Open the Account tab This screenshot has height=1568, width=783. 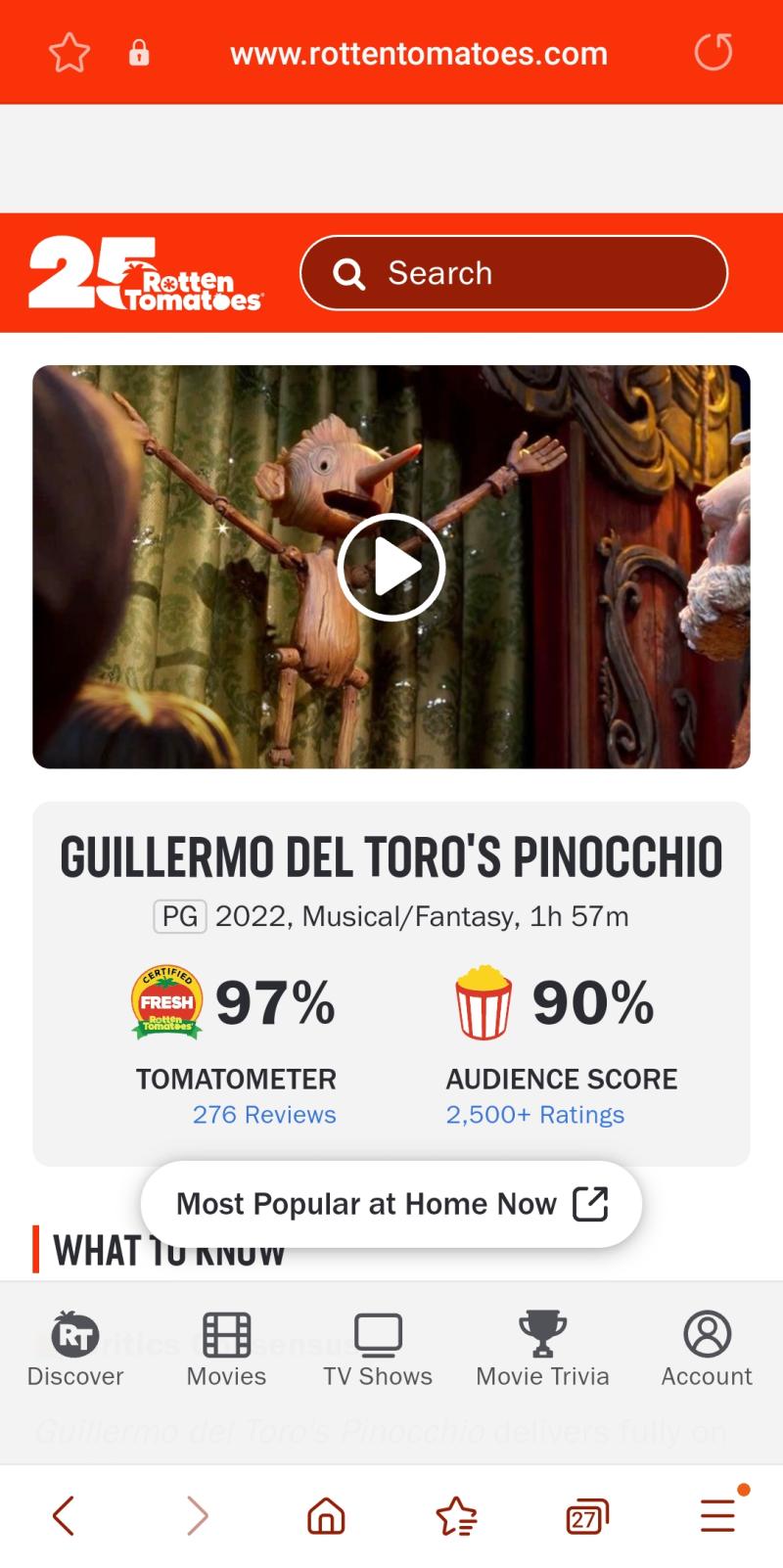pos(707,1349)
